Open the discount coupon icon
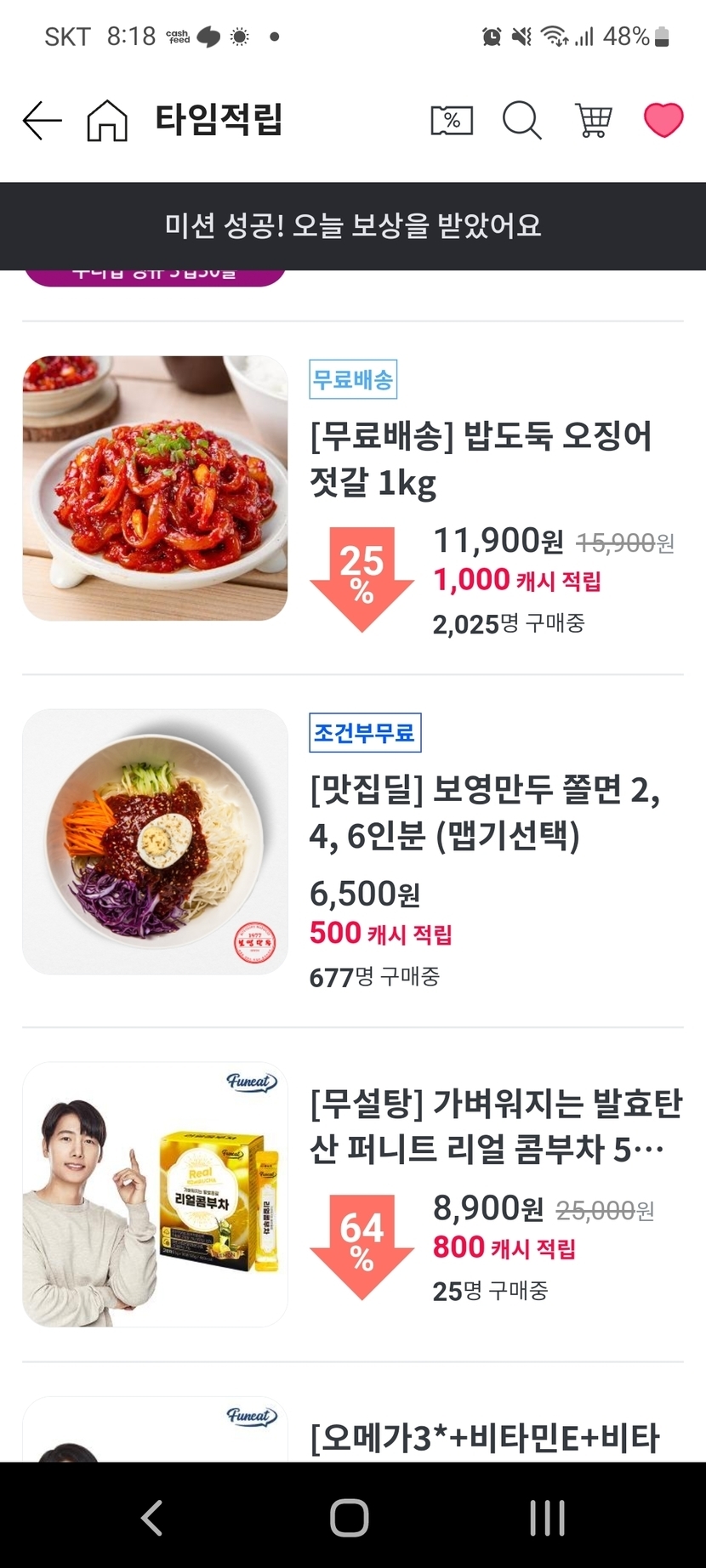This screenshot has height=1568, width=706. pos(452,120)
